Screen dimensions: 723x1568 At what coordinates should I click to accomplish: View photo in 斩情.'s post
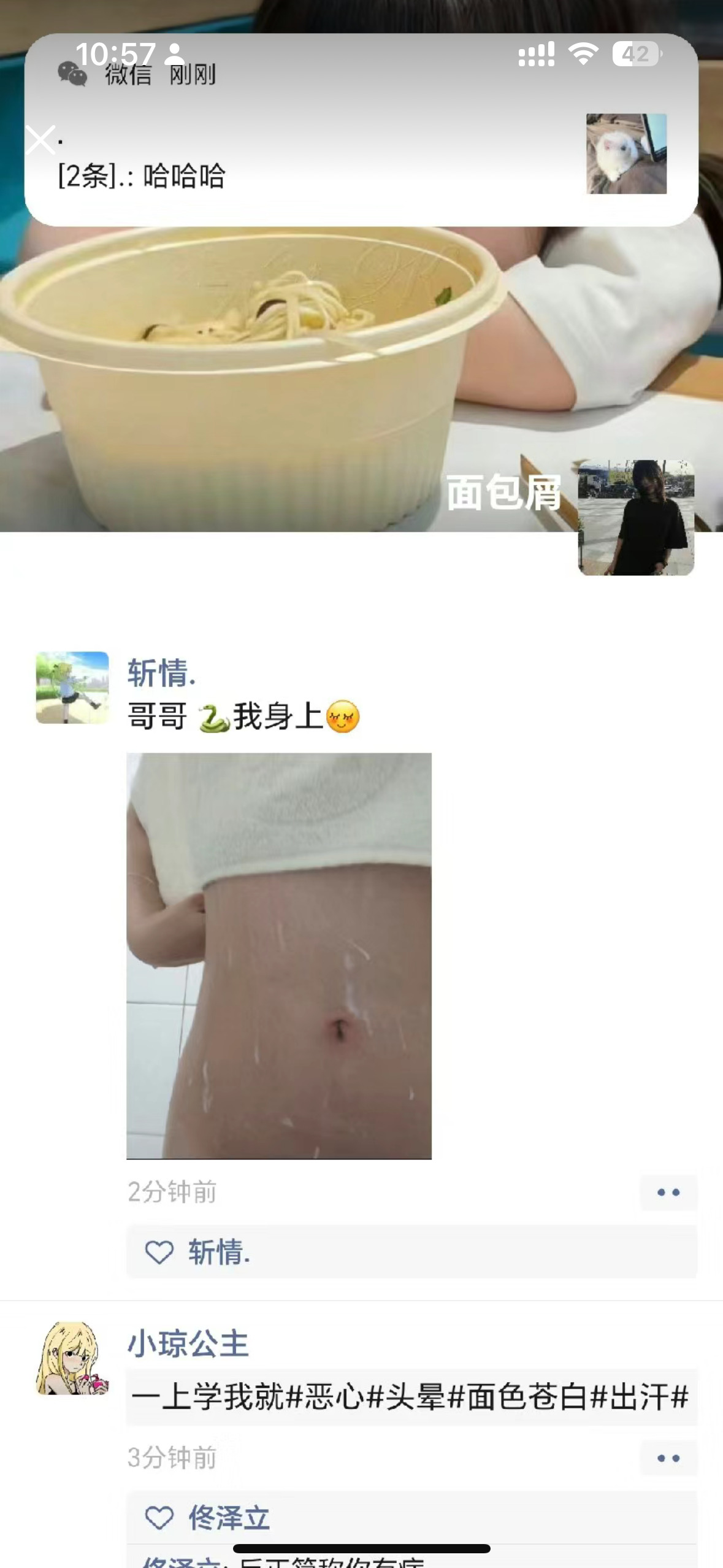click(279, 956)
